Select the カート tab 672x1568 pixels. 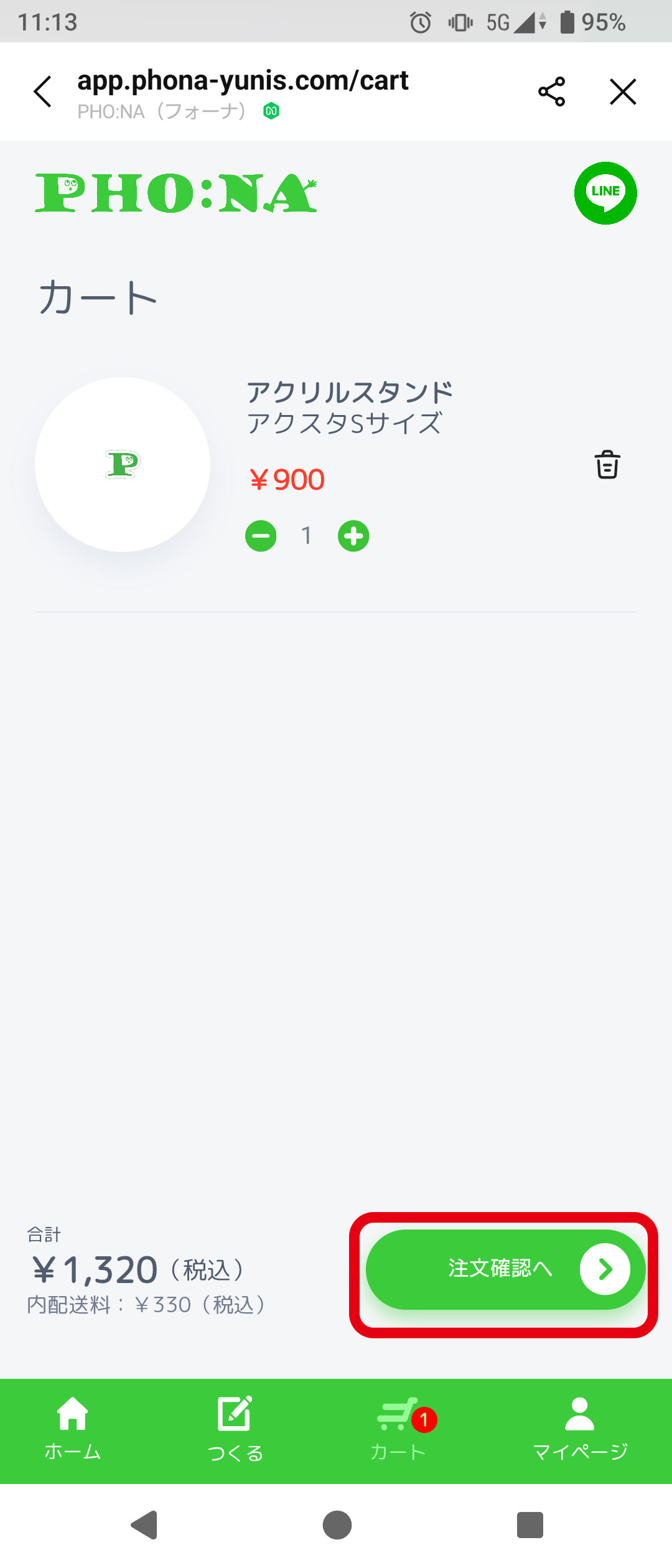[x=399, y=1430]
